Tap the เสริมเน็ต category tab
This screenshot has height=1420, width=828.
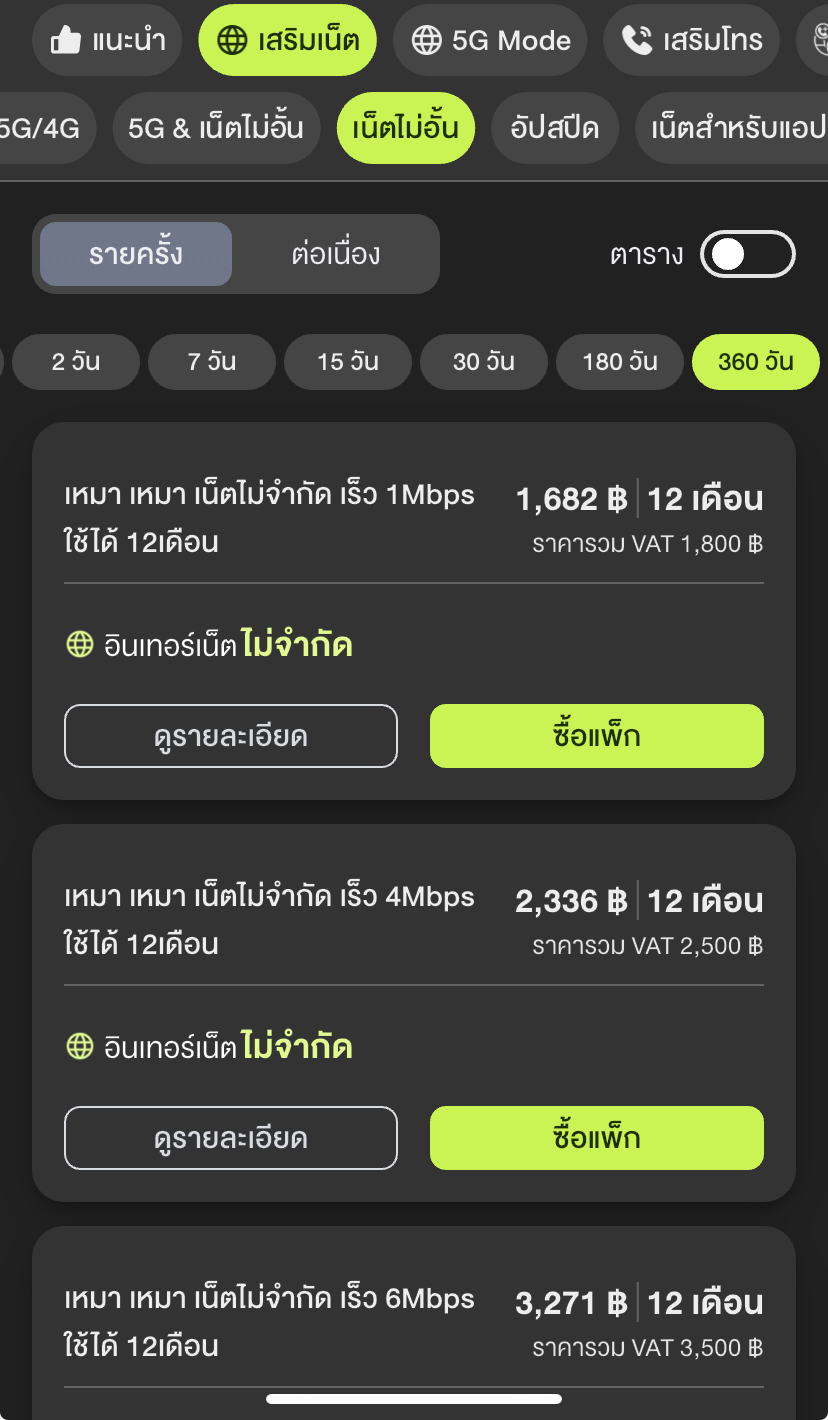tap(288, 41)
